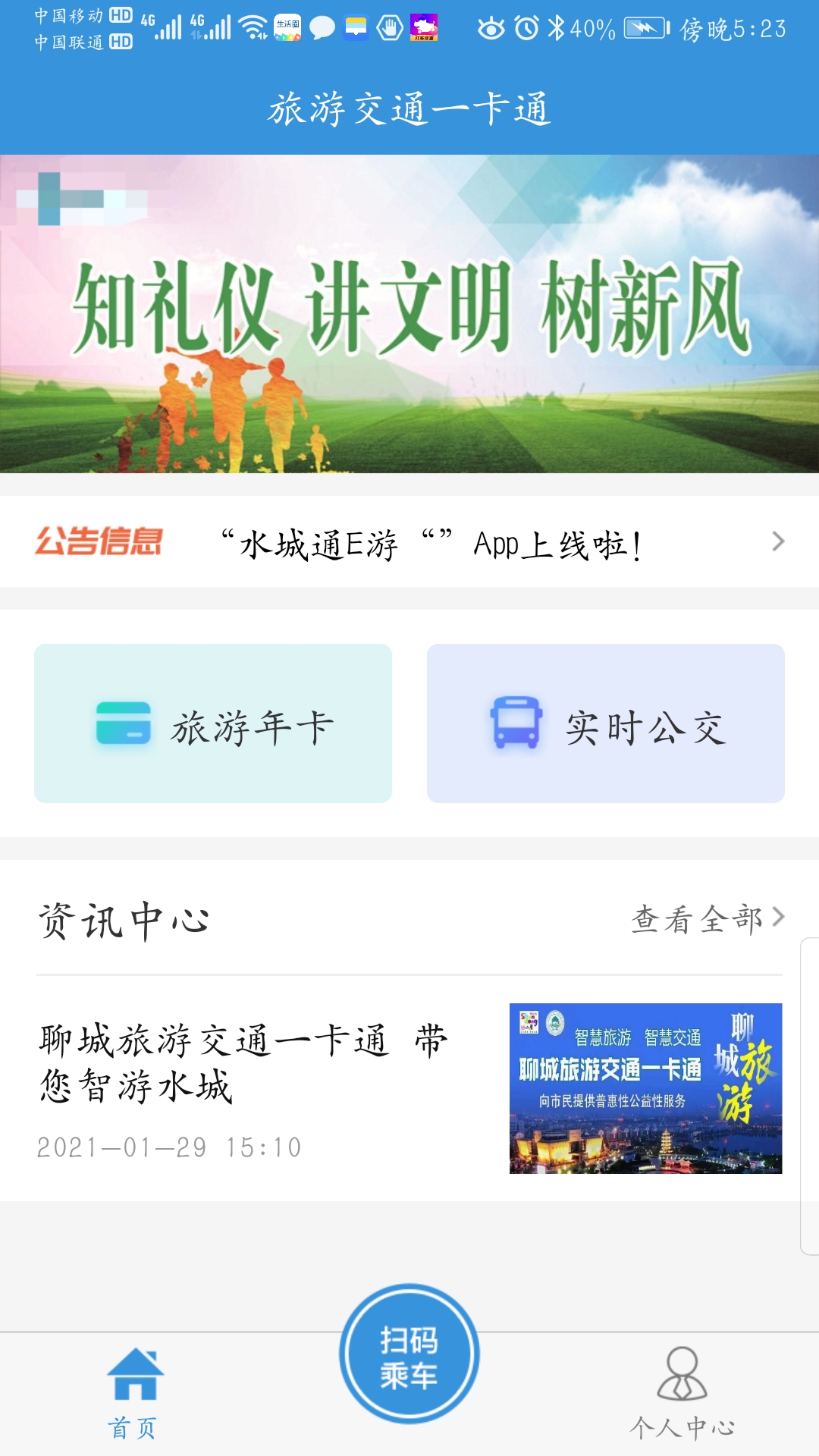The height and width of the screenshot is (1456, 819).
Task: Expand all news with the 查看全部 chevron
Action: point(778,918)
